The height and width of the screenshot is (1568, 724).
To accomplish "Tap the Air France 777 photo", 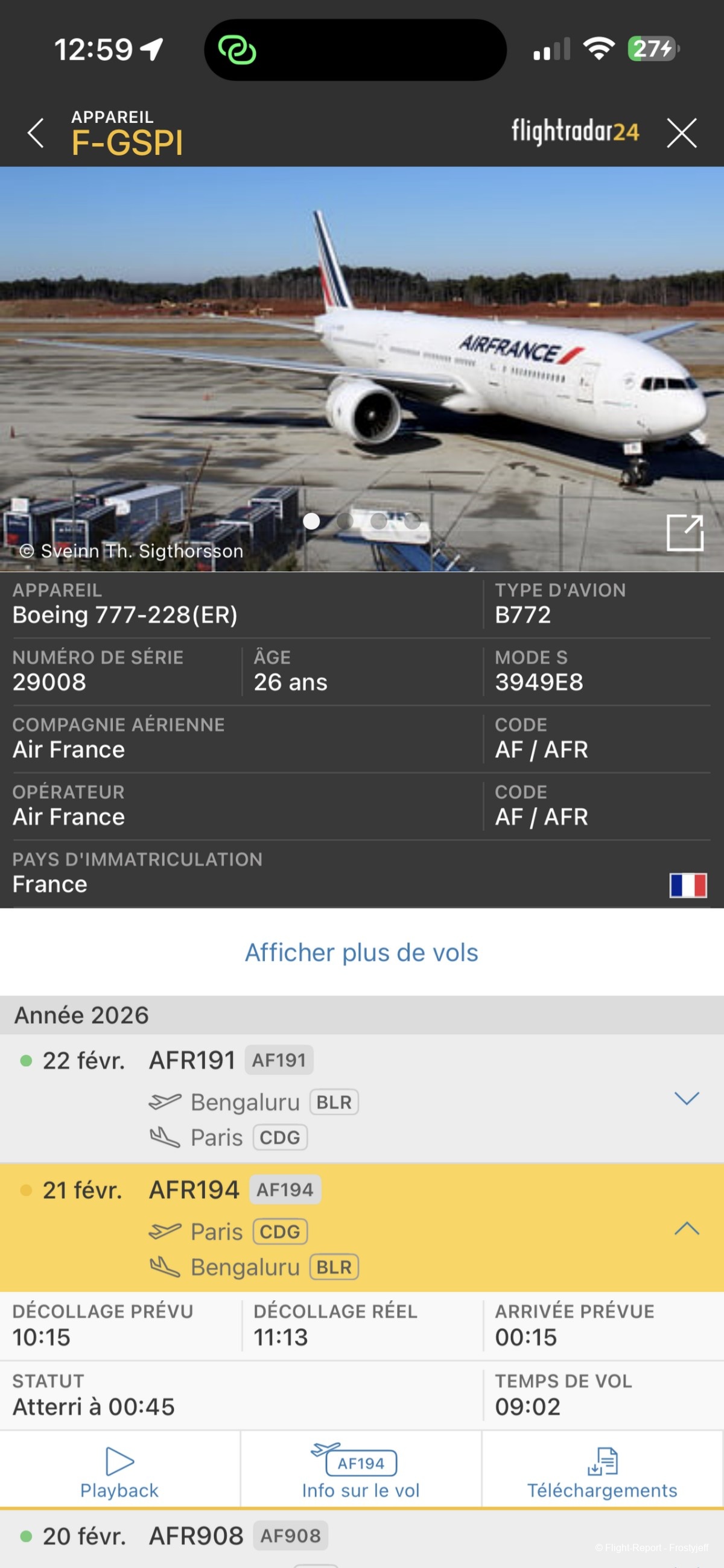I will click(x=361, y=365).
